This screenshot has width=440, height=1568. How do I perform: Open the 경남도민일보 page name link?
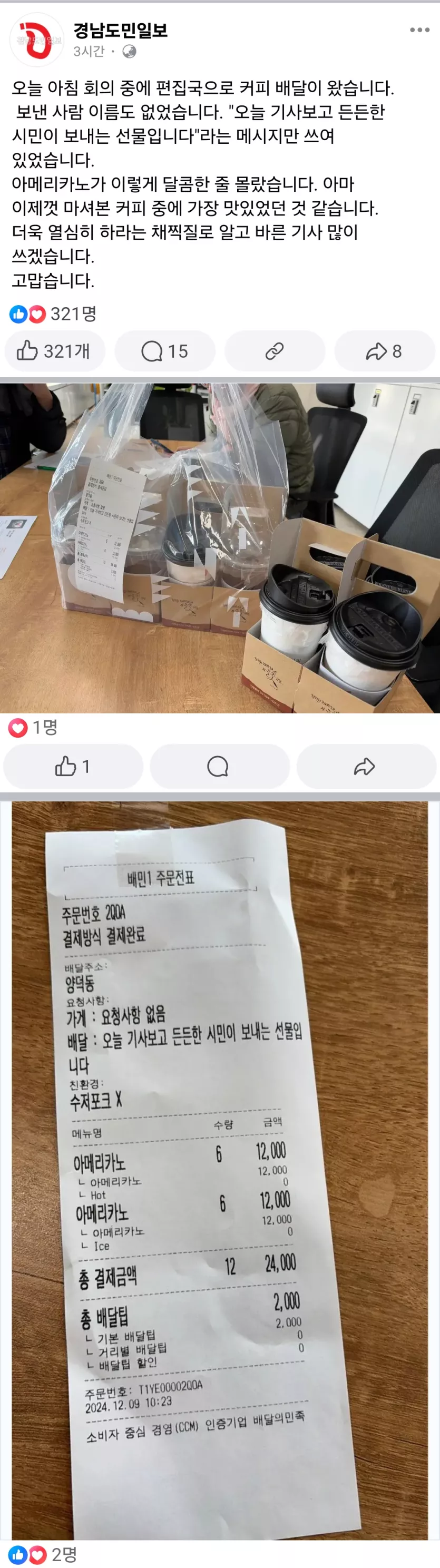pos(120,30)
